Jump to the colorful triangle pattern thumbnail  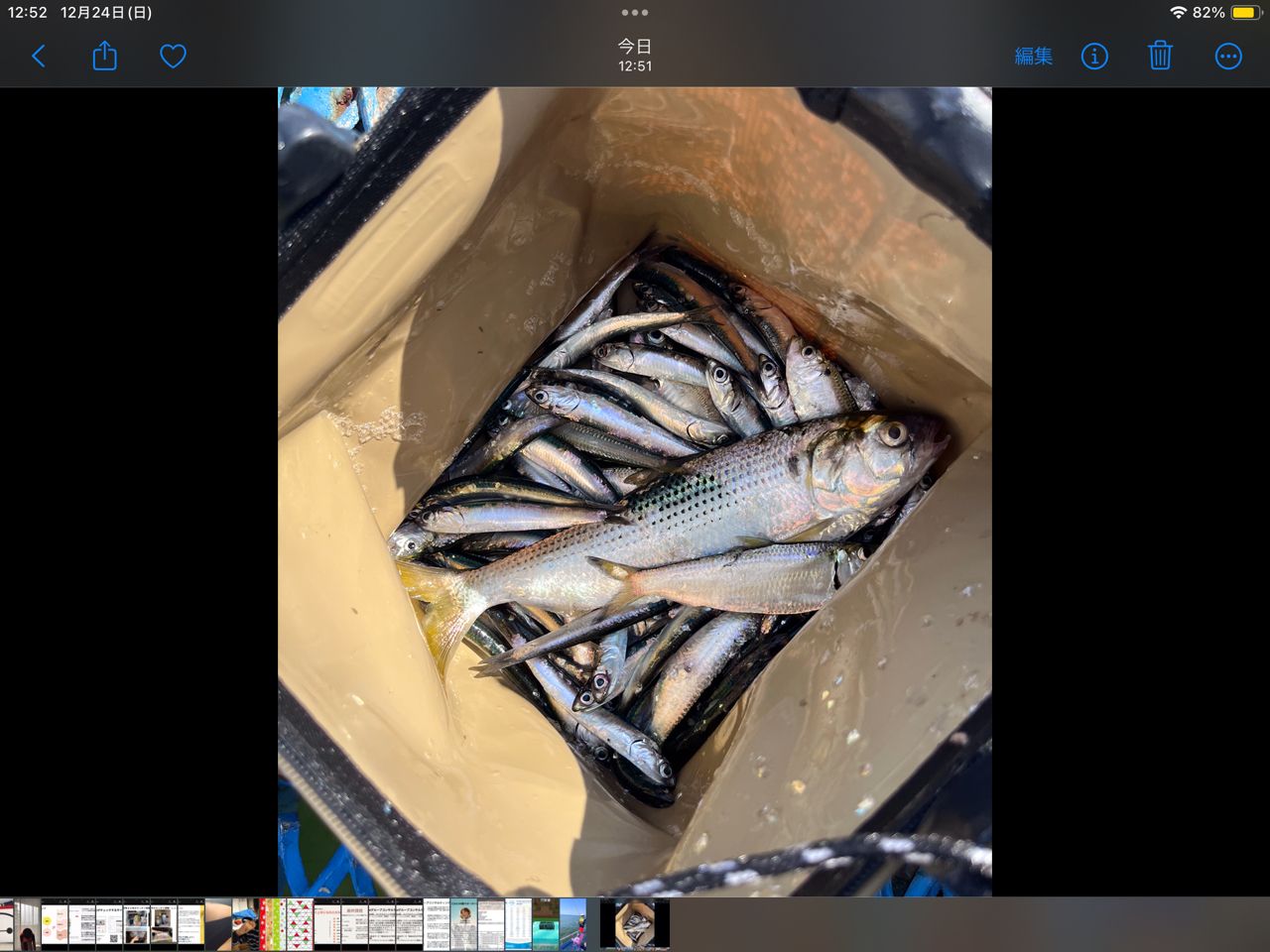coord(299,924)
